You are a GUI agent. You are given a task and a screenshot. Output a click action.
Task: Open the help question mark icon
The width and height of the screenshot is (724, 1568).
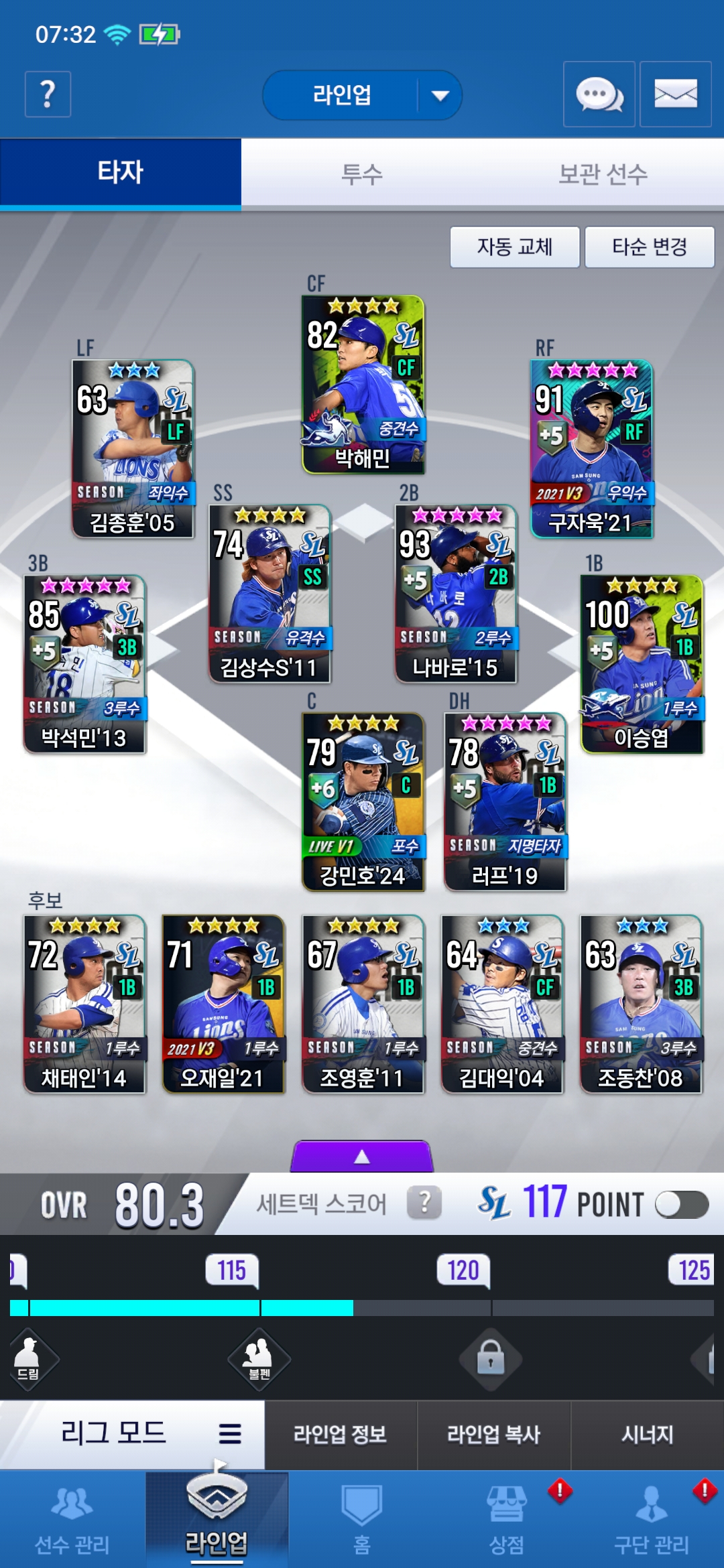point(48,94)
